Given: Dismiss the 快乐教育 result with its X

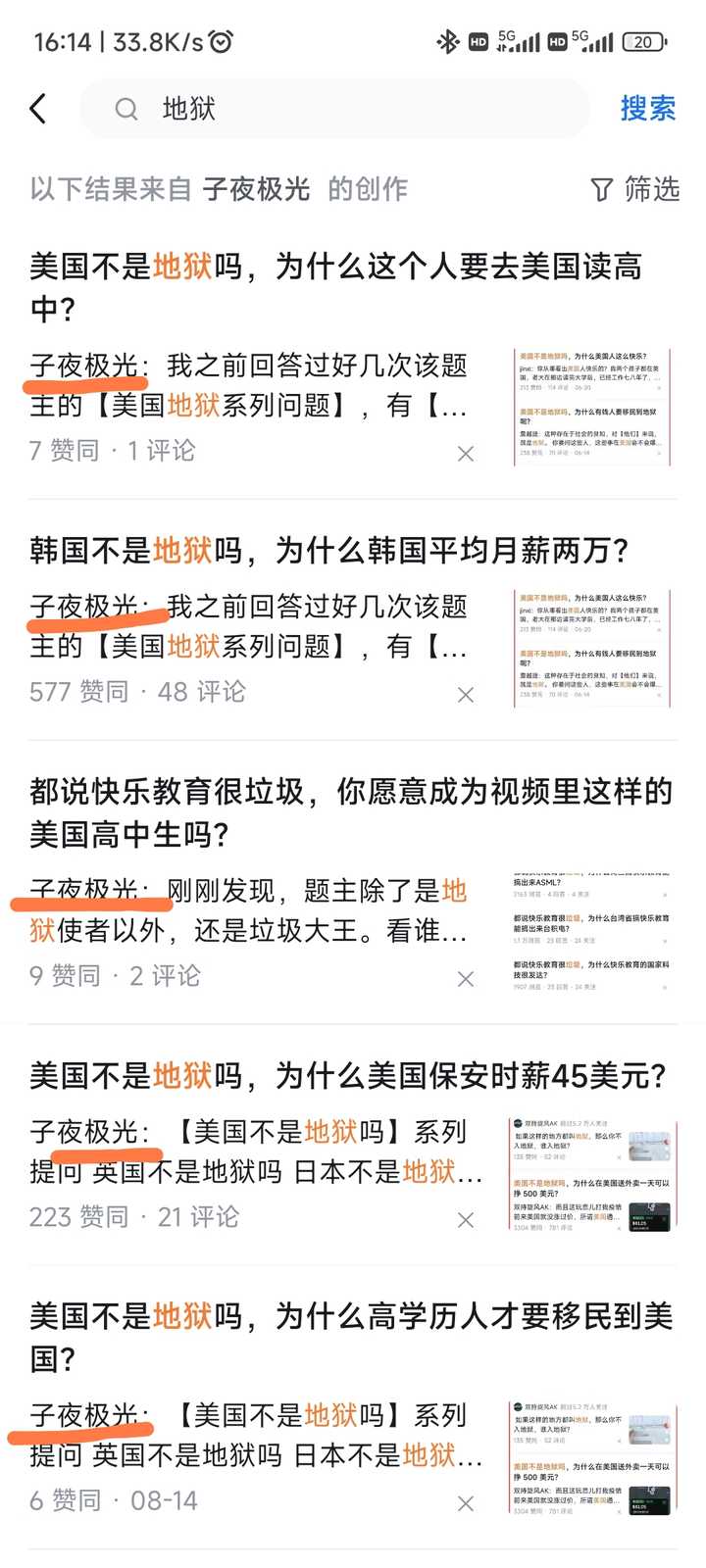Looking at the screenshot, I should (466, 979).
